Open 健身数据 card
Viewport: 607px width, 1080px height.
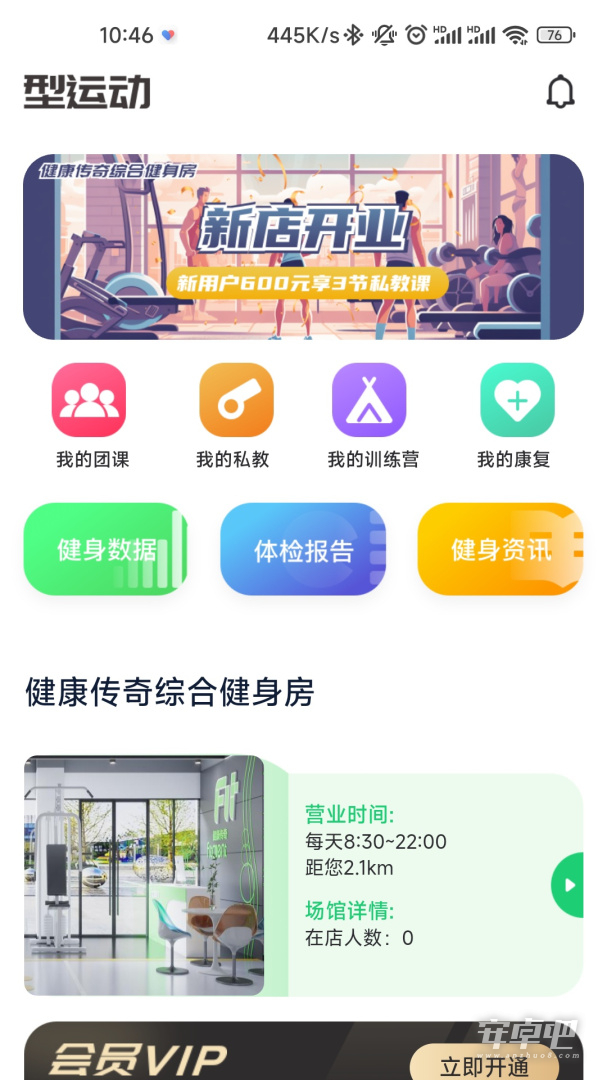point(106,549)
